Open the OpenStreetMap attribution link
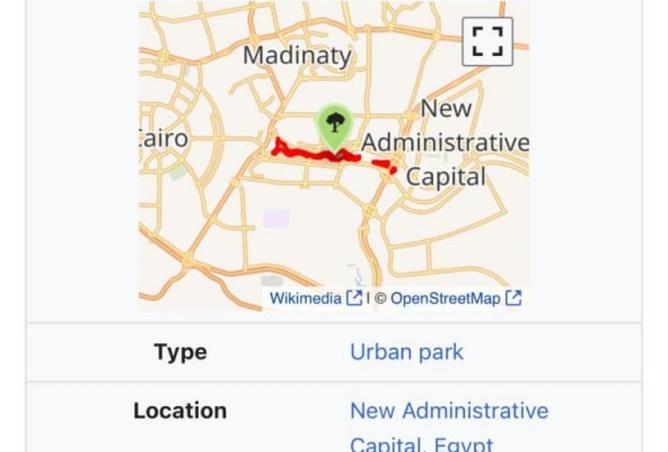This screenshot has height=452, width=668. coord(445,298)
